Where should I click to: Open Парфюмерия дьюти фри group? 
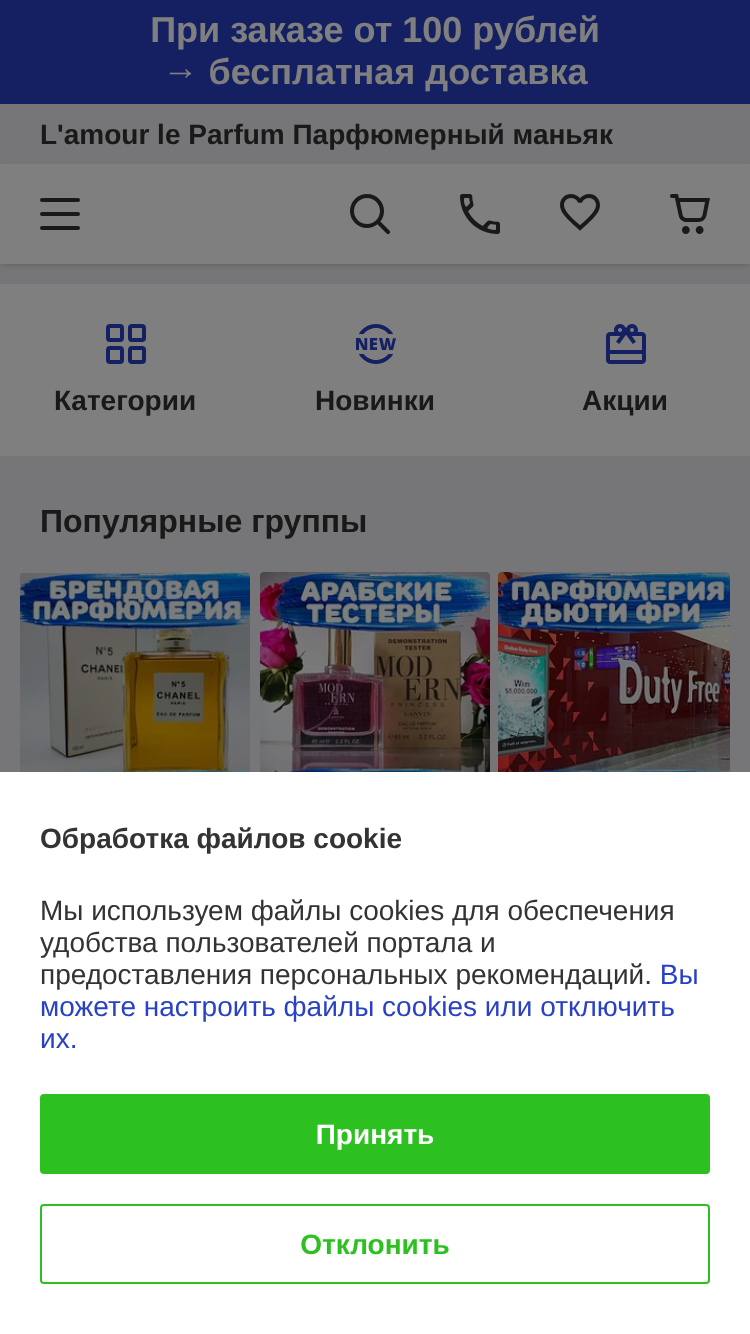click(614, 672)
